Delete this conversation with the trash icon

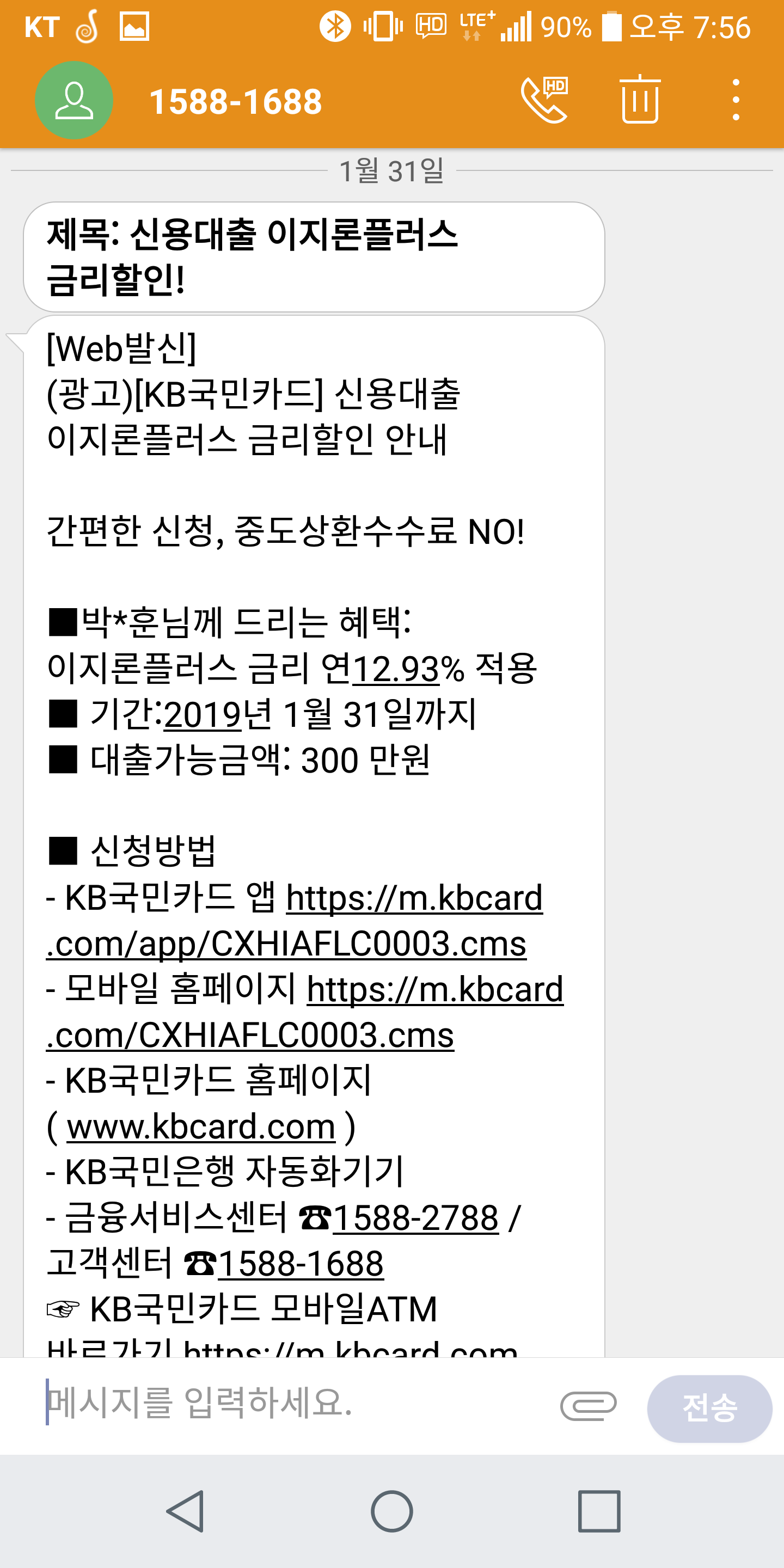click(640, 100)
